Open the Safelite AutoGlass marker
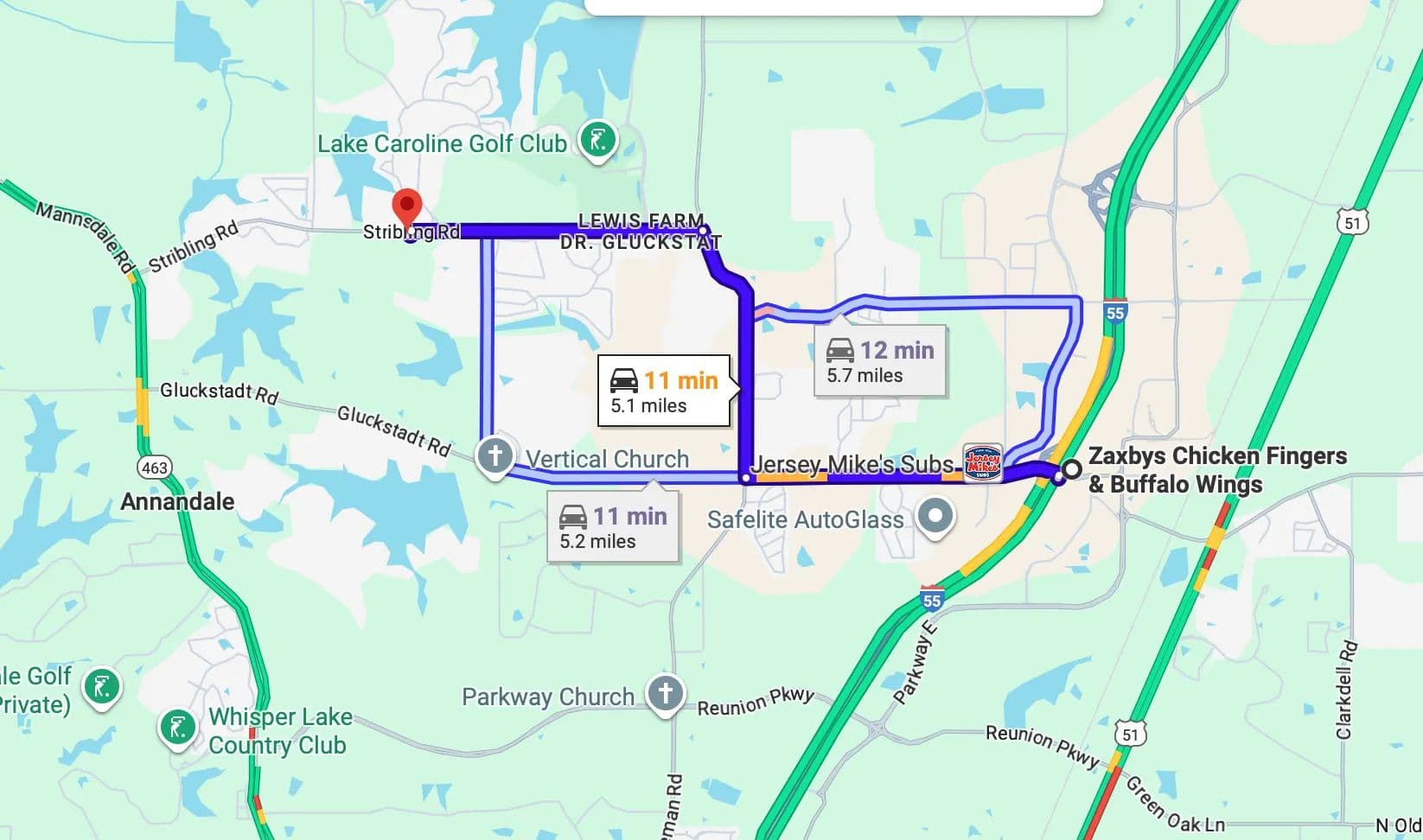1423x840 pixels. coord(935,519)
